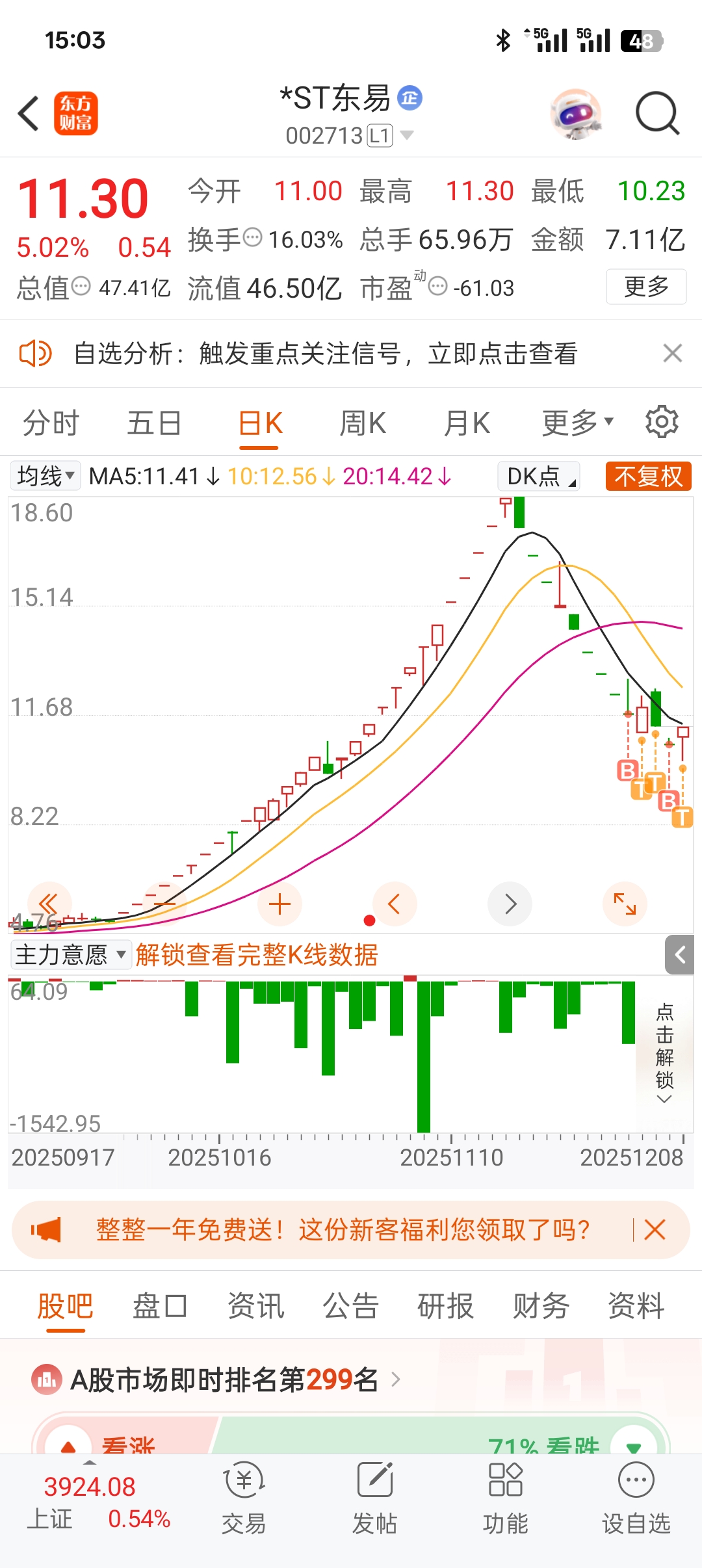Screen dimensions: 702x1568
Task: Tap the plus zoom-in chart button
Action: coord(279,904)
